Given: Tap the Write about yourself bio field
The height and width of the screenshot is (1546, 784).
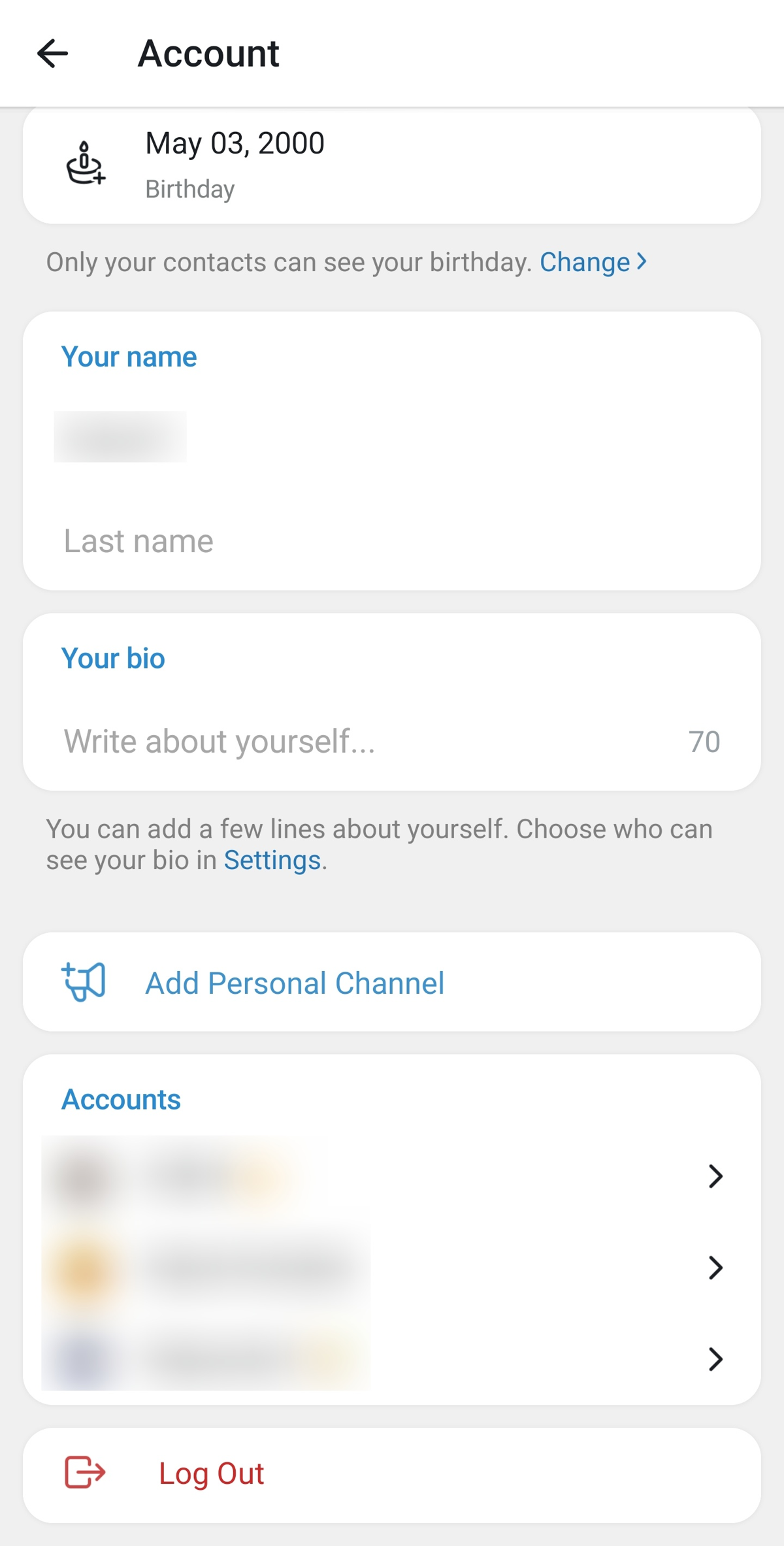Looking at the screenshot, I should [366, 742].
